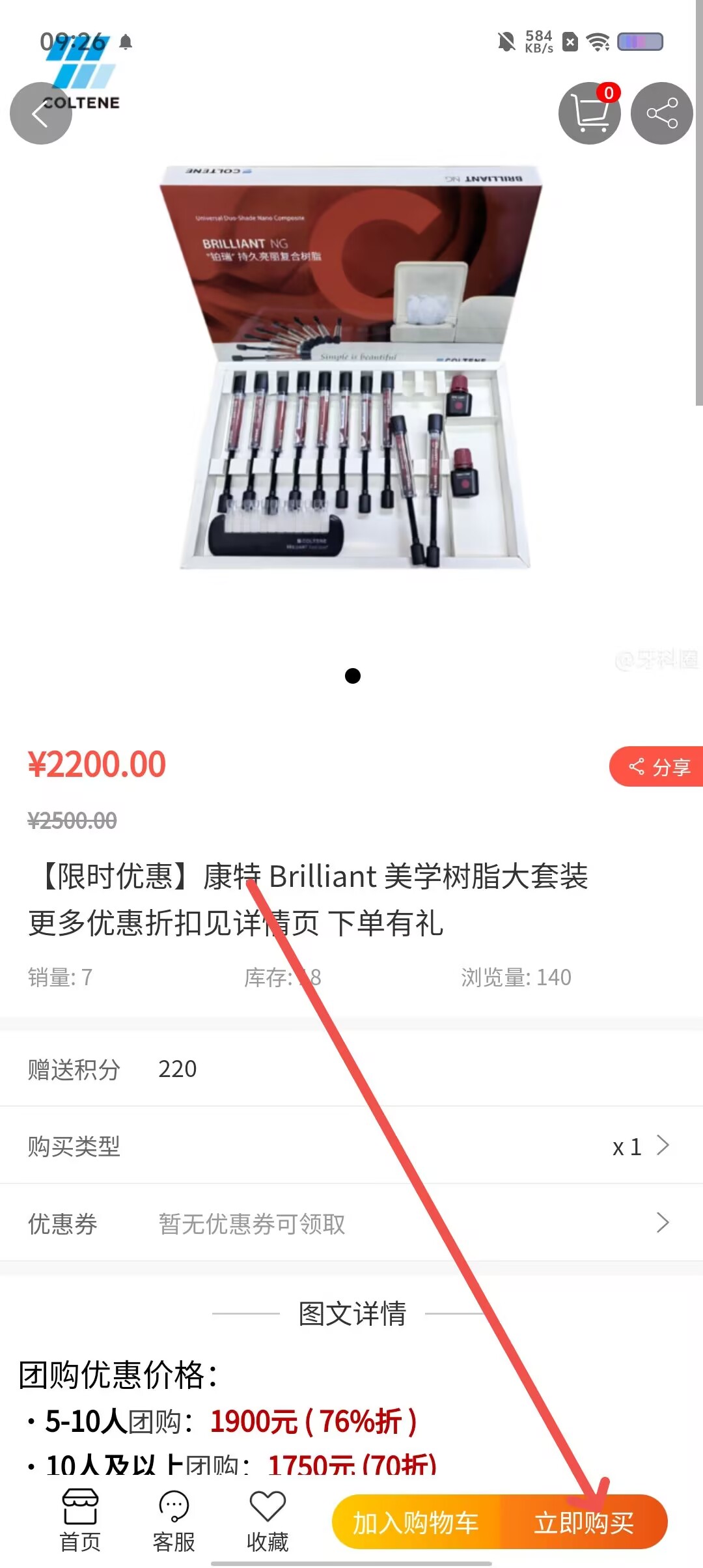Open the 优惠券 coupon row
The image size is (703, 1568).
(351, 1223)
